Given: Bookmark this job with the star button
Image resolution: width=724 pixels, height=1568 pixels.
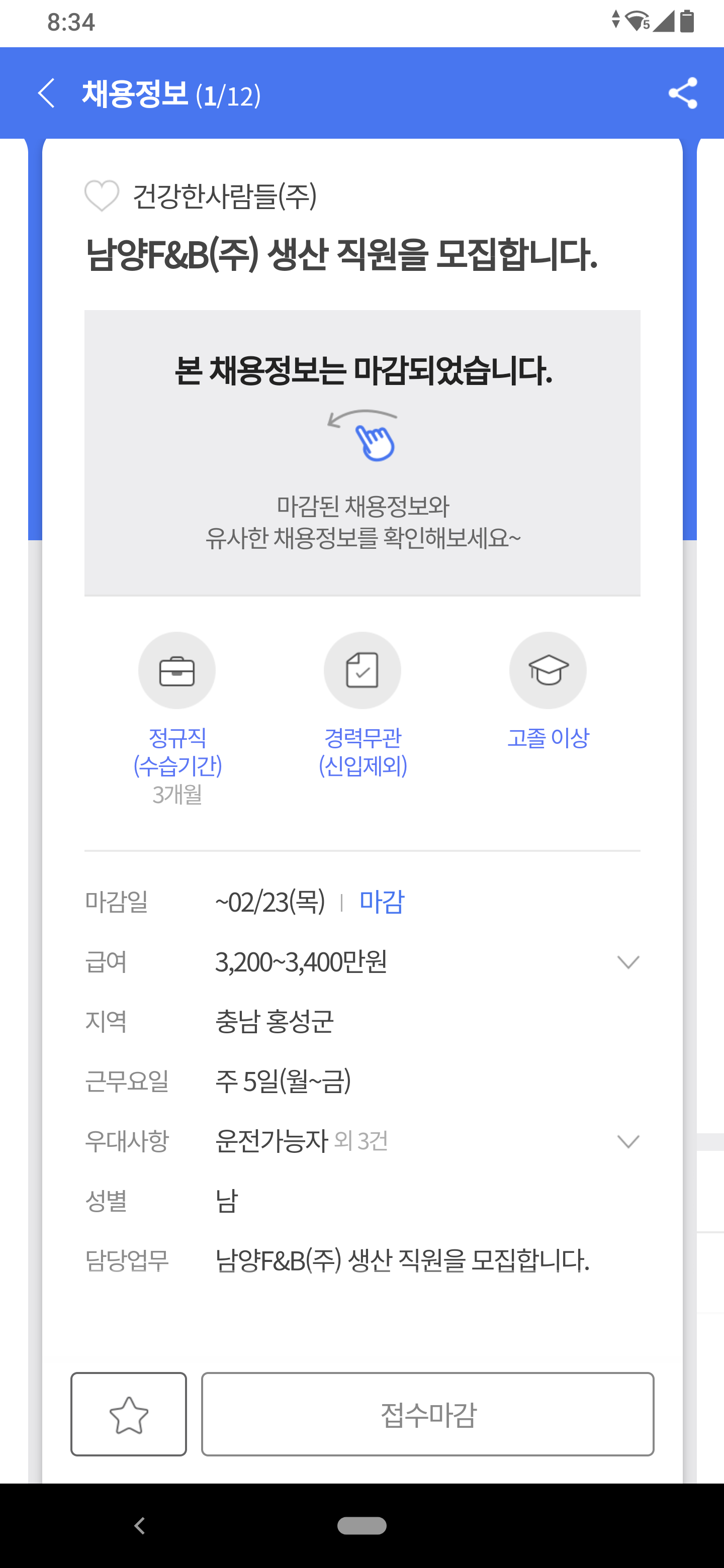Looking at the screenshot, I should pyautogui.click(x=129, y=1414).
